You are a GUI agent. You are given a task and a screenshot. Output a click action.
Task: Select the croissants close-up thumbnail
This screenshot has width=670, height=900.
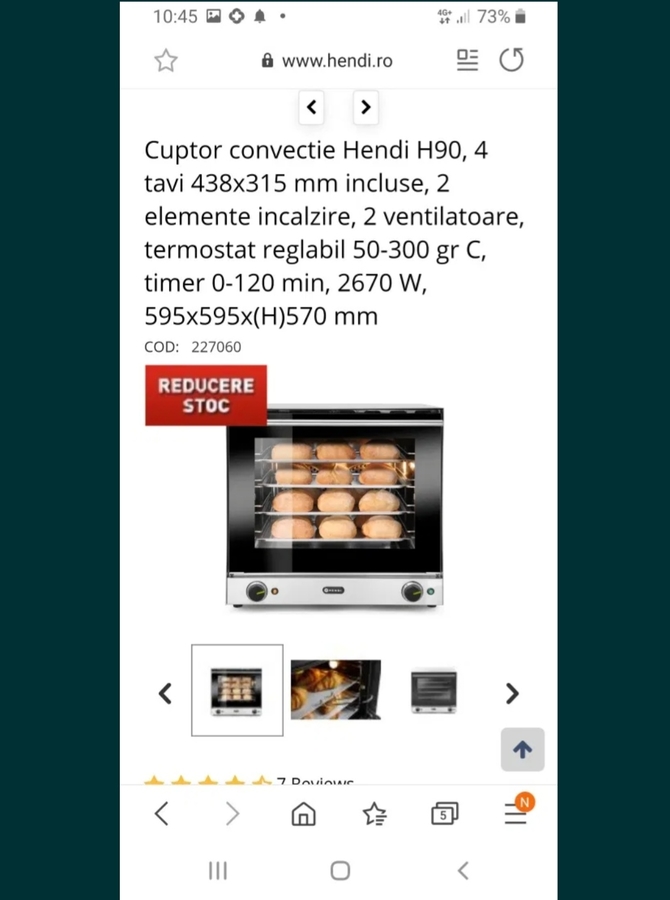point(336,690)
